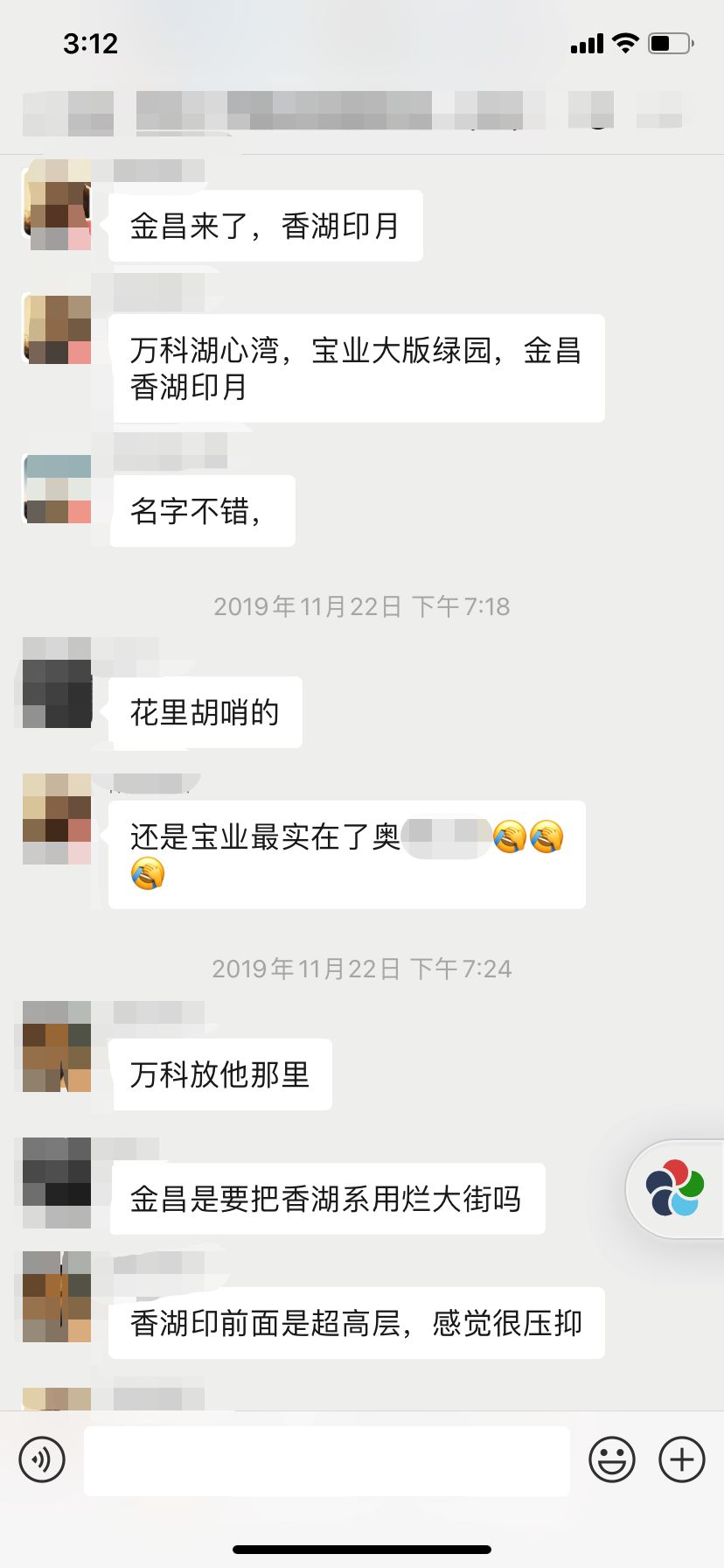The width and height of the screenshot is (724, 1568).
Task: Tap the '万科放他那里' message bubble
Action: pos(220,1075)
